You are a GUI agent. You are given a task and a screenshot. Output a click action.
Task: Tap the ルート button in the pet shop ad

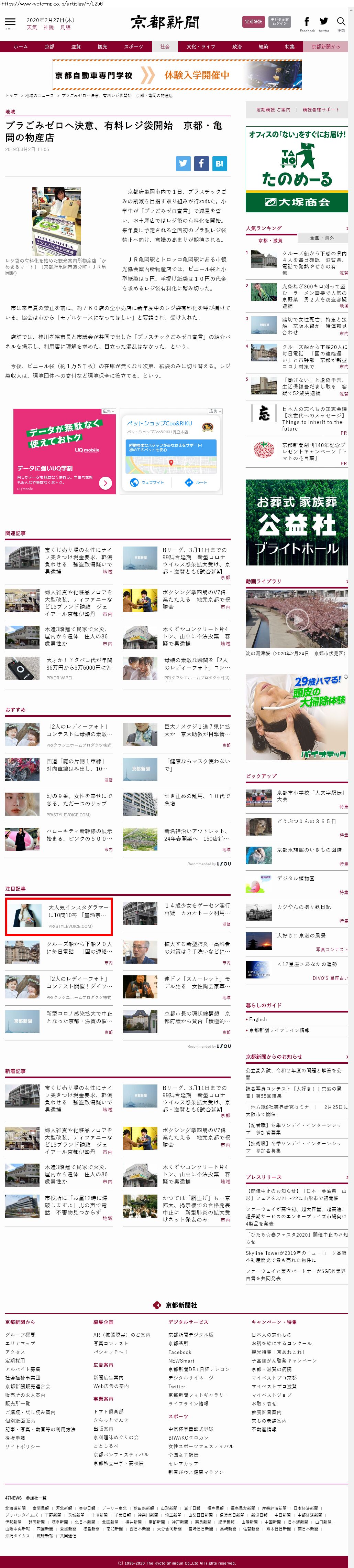coord(197,482)
